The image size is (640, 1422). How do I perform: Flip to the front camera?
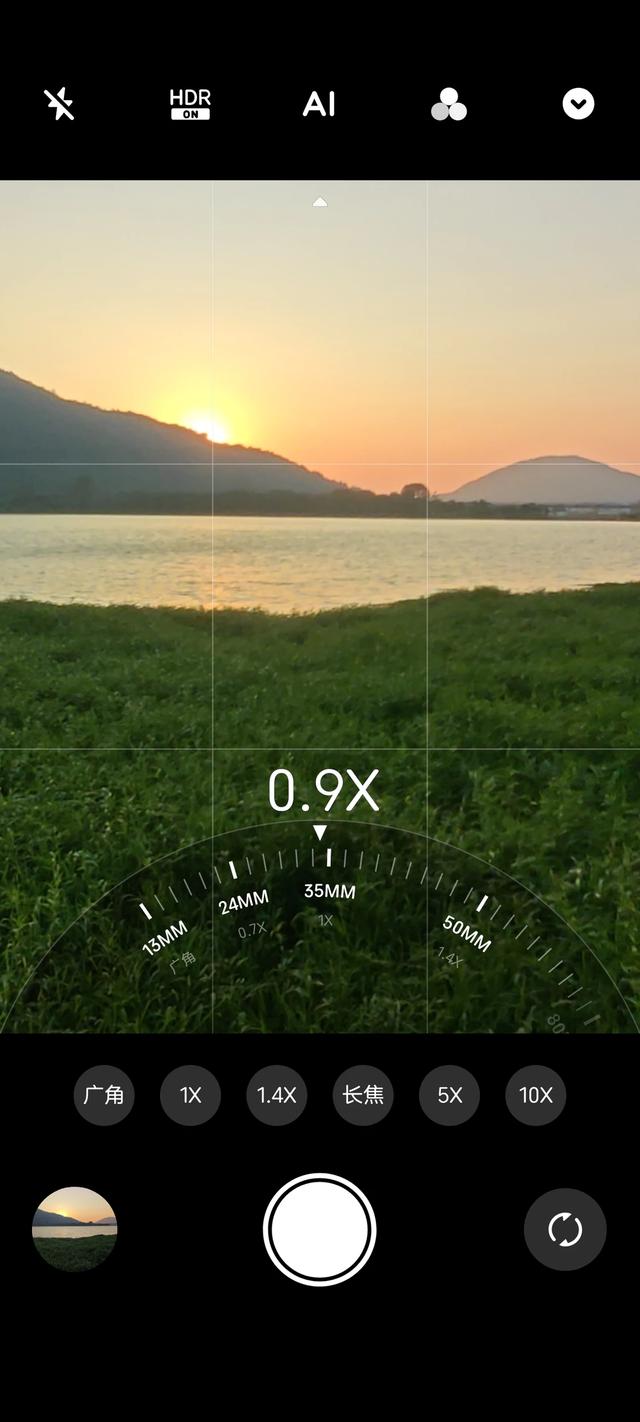click(565, 1229)
